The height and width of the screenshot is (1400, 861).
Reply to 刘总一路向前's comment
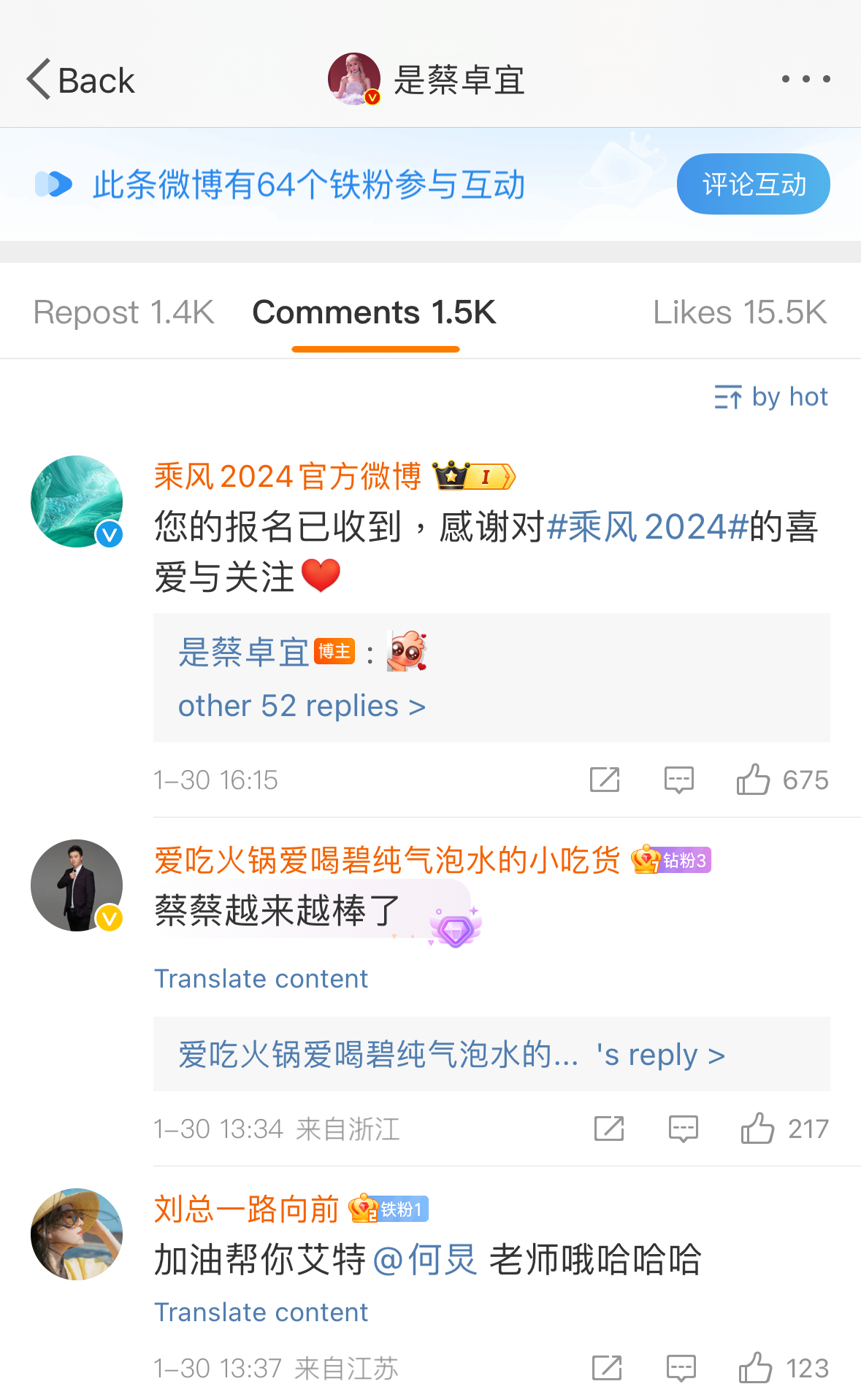pyautogui.click(x=681, y=1368)
